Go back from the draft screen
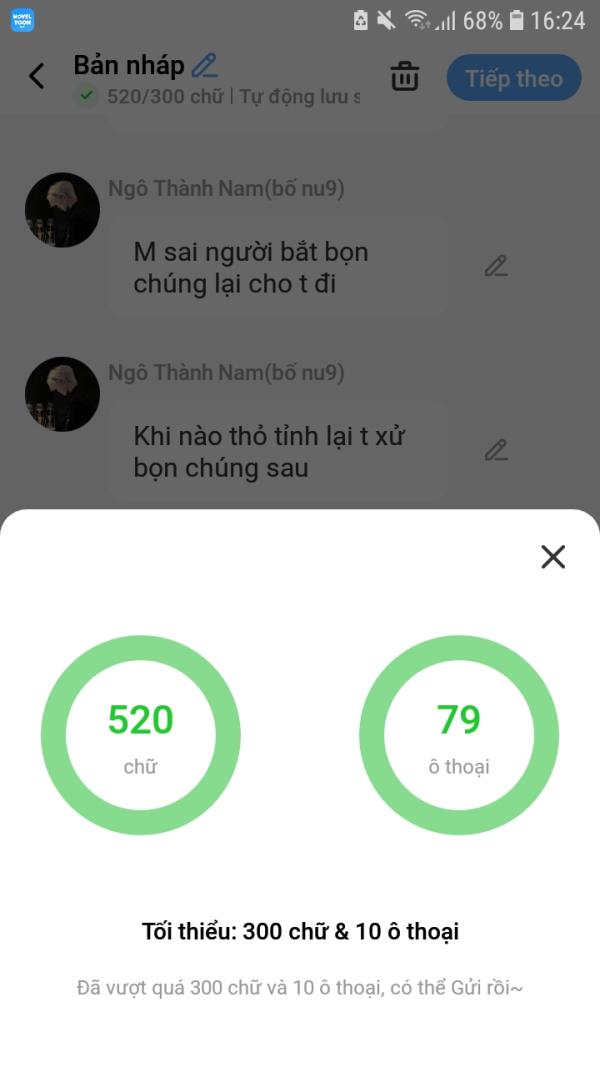The image size is (600, 1067). (37, 76)
